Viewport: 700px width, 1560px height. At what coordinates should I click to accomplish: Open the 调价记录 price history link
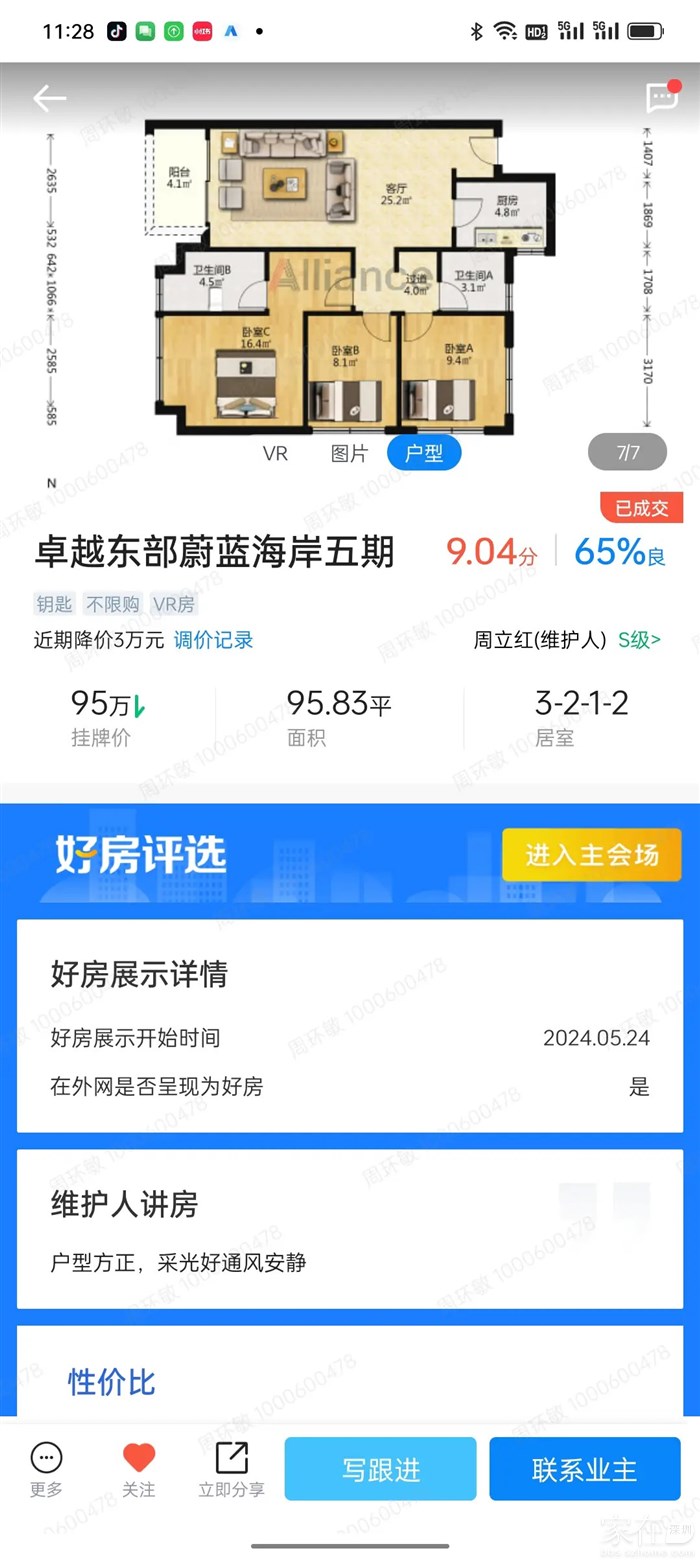pos(213,640)
